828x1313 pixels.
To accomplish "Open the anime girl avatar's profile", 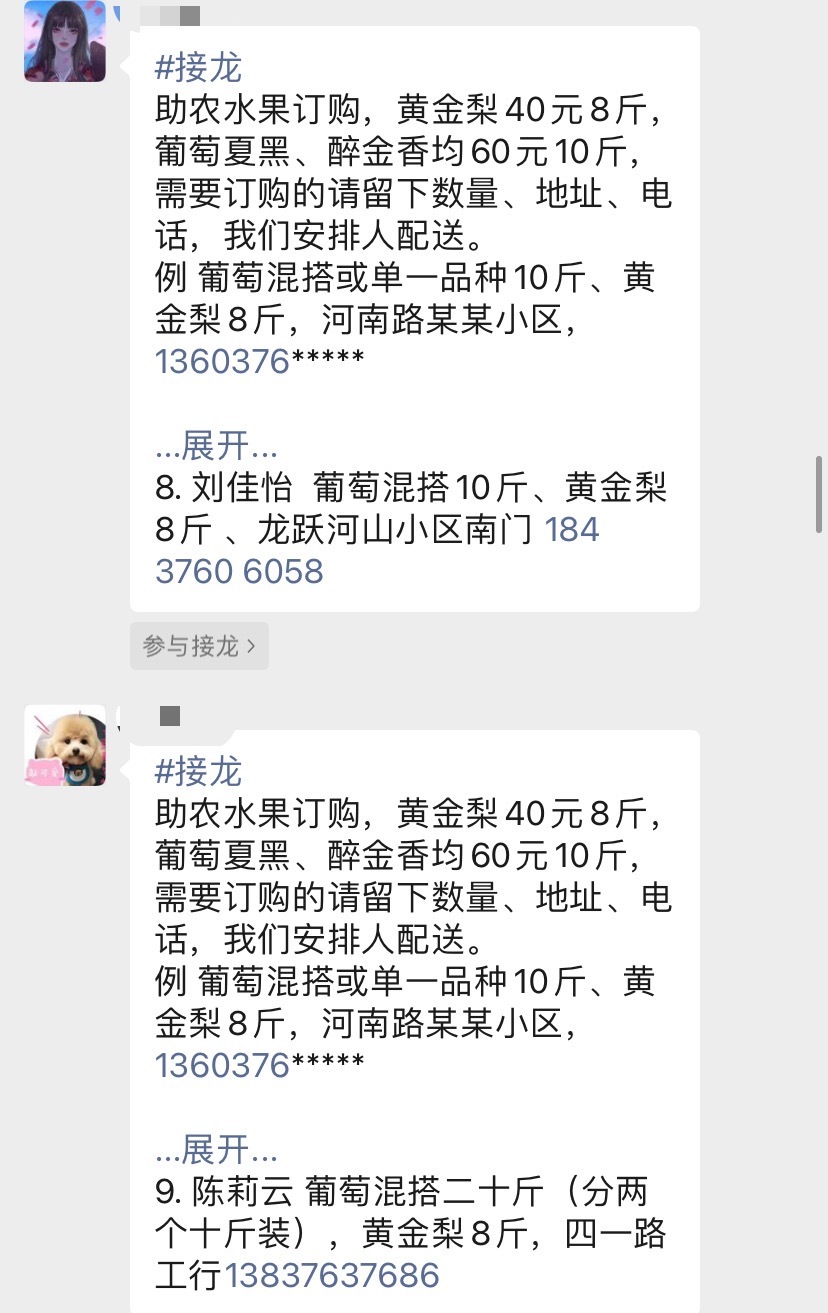I will point(65,41).
